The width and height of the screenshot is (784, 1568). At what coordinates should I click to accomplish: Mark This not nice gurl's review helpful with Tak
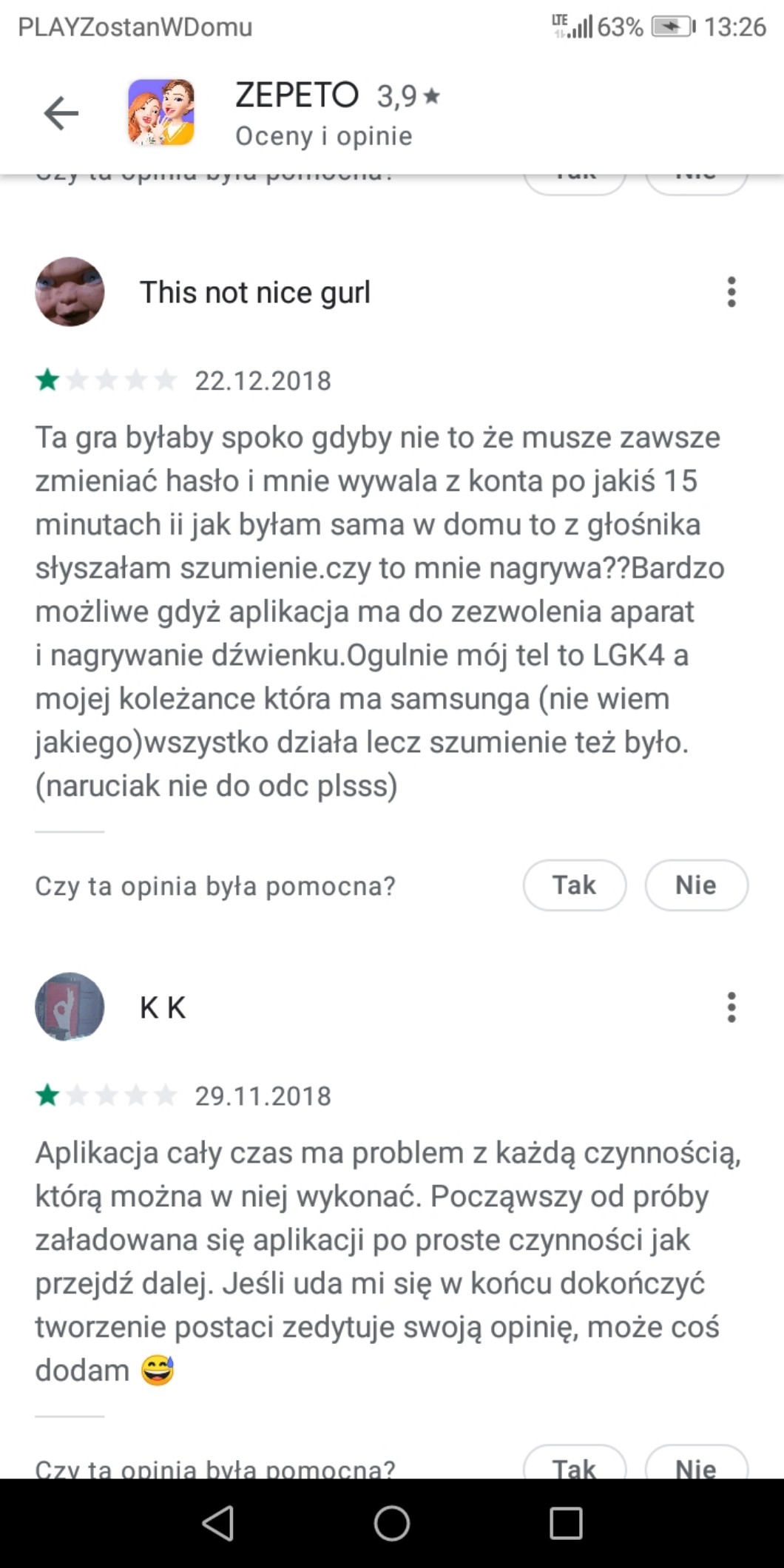[574, 885]
